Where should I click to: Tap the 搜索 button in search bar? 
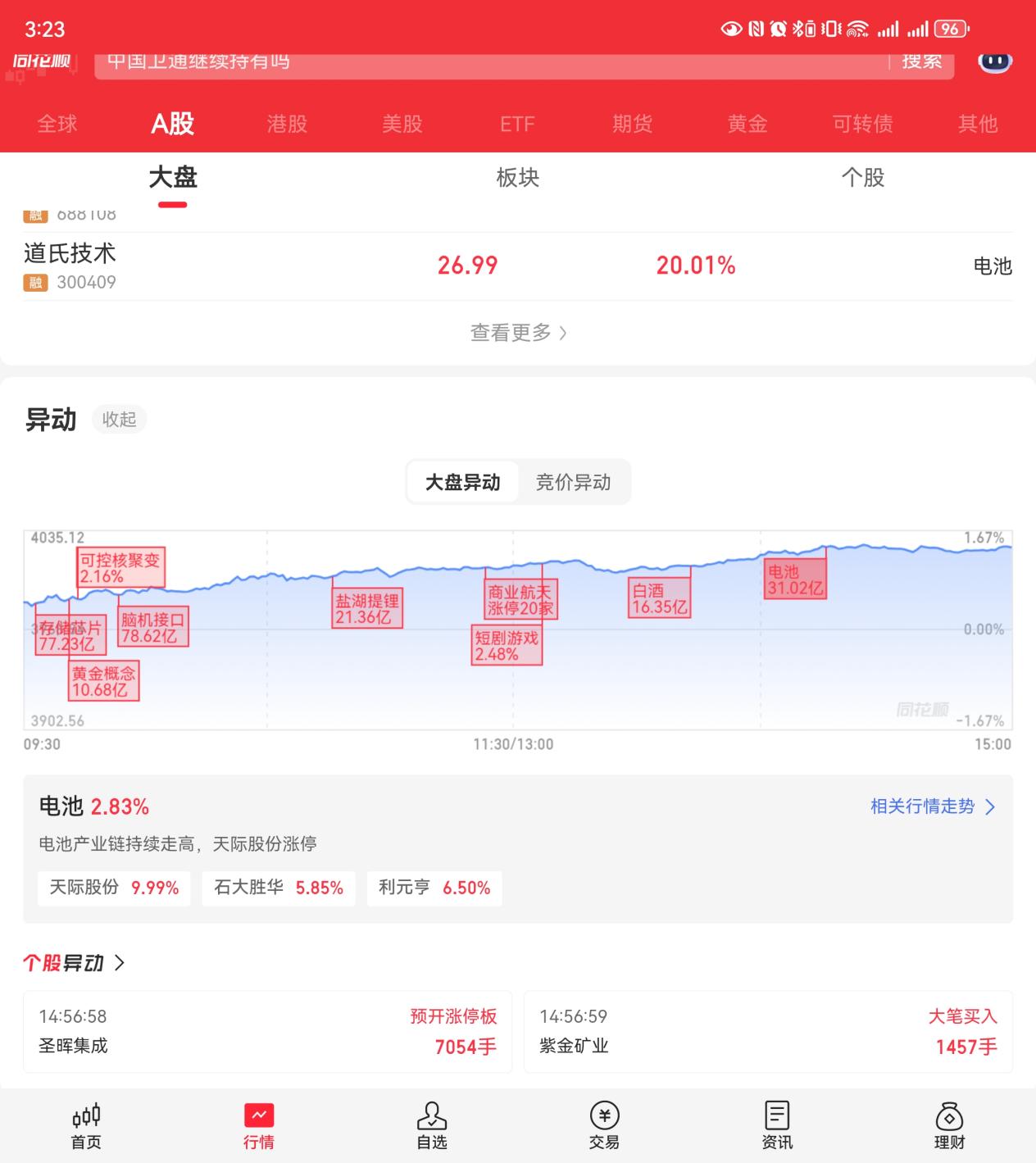pyautogui.click(x=922, y=62)
